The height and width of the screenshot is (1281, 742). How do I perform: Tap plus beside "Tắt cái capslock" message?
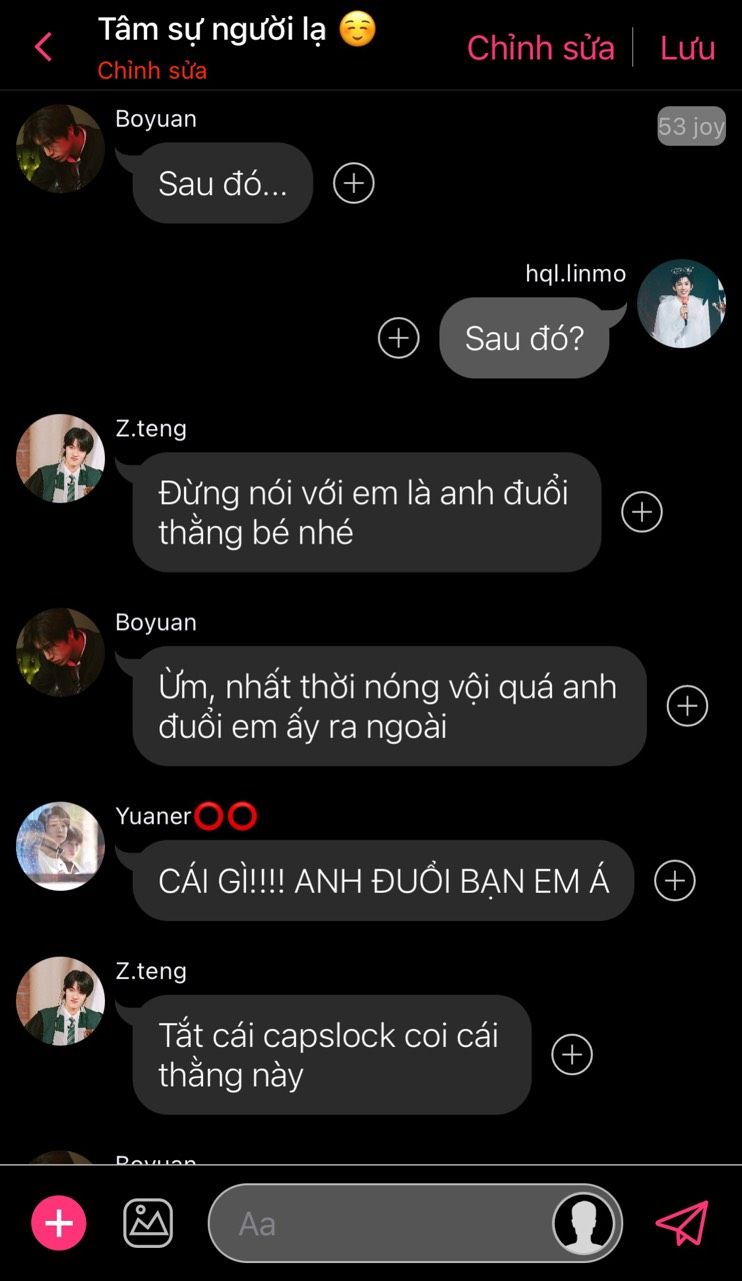[x=572, y=1055]
